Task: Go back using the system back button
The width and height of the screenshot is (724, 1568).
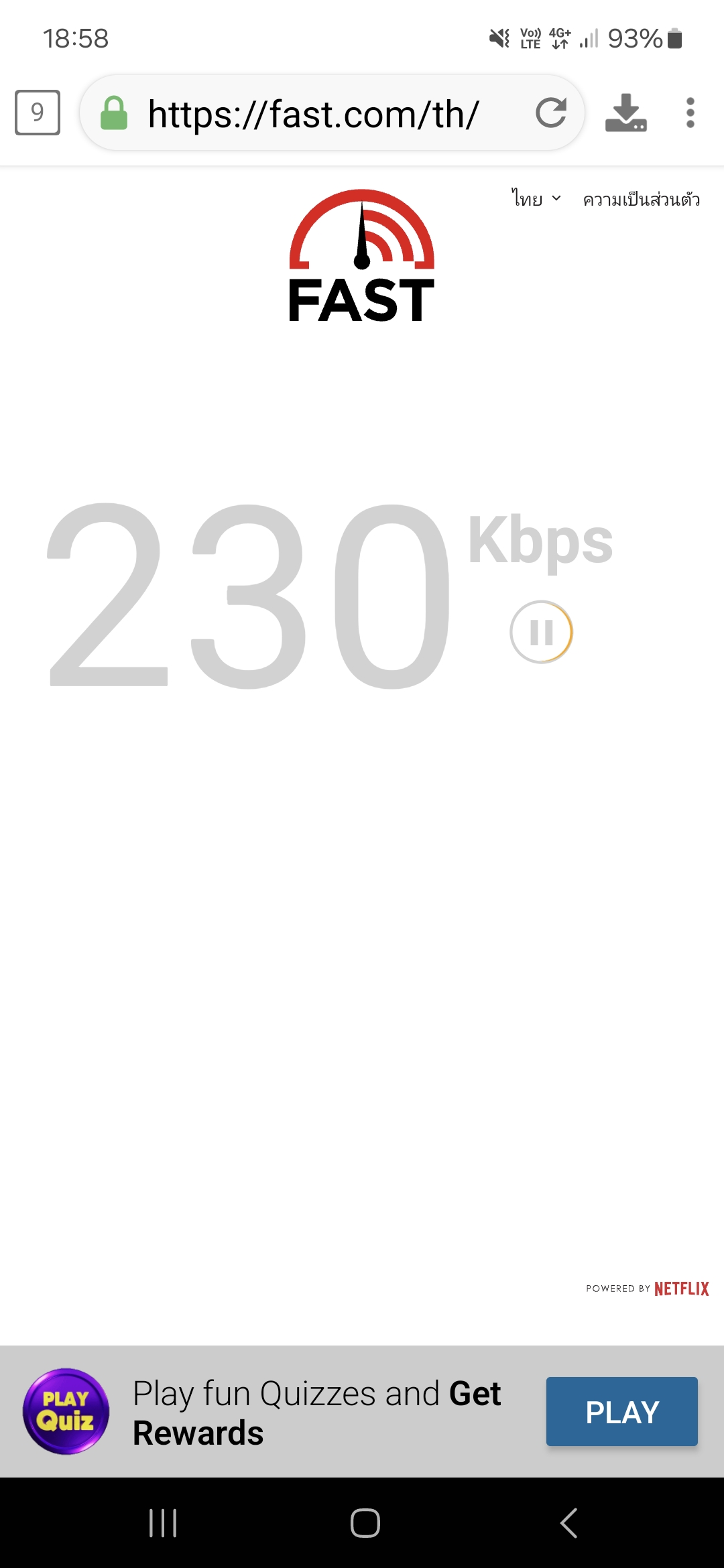Action: (x=568, y=1523)
